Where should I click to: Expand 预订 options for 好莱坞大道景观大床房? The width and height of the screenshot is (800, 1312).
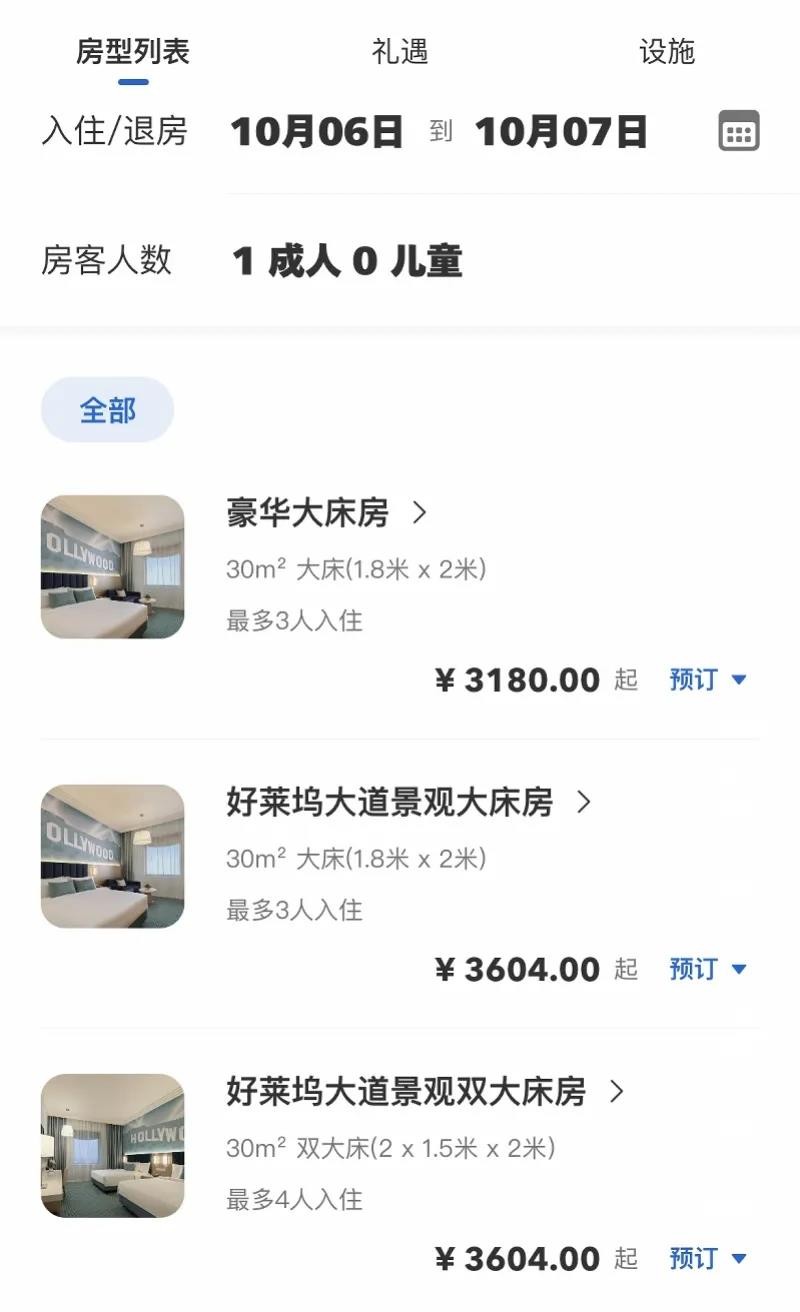pyautogui.click(x=708, y=969)
